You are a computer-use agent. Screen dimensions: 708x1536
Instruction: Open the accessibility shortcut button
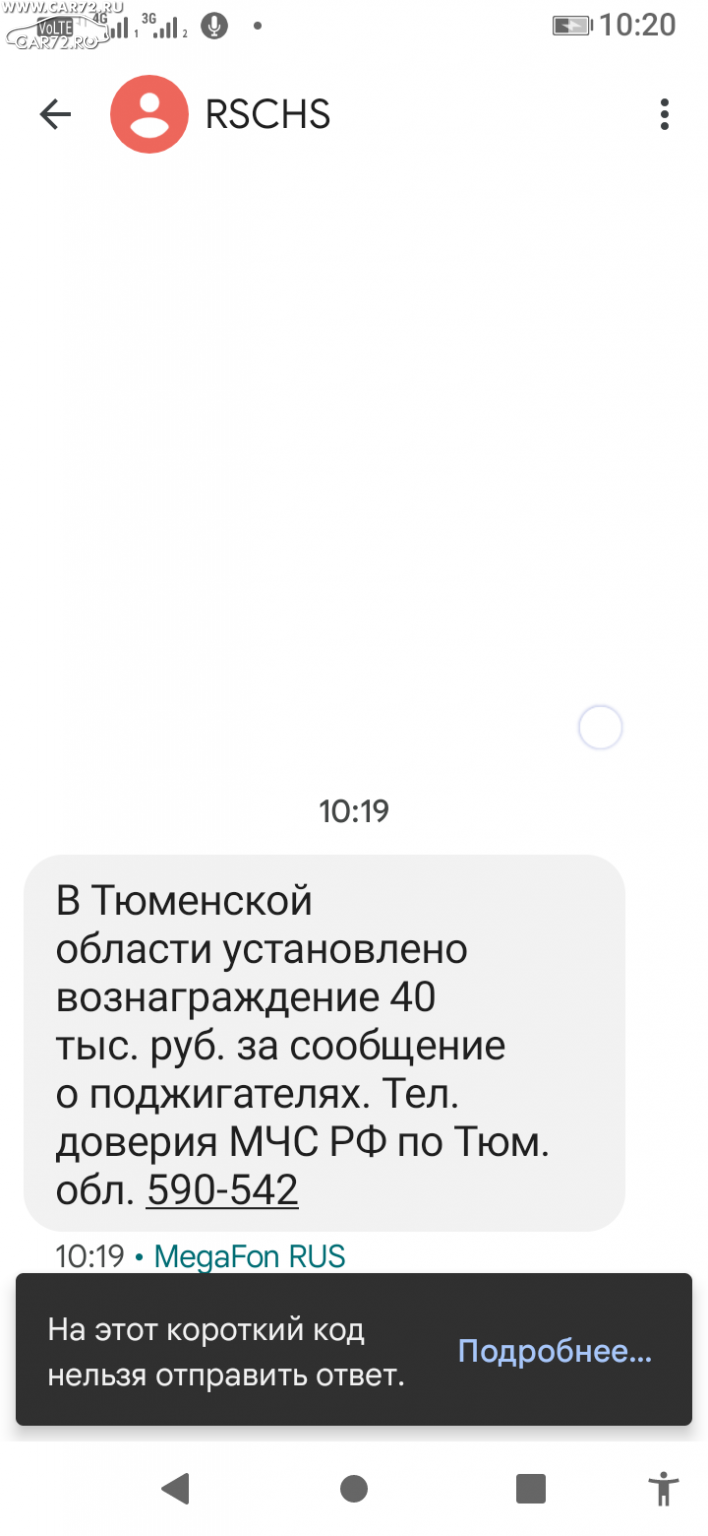pos(663,1489)
